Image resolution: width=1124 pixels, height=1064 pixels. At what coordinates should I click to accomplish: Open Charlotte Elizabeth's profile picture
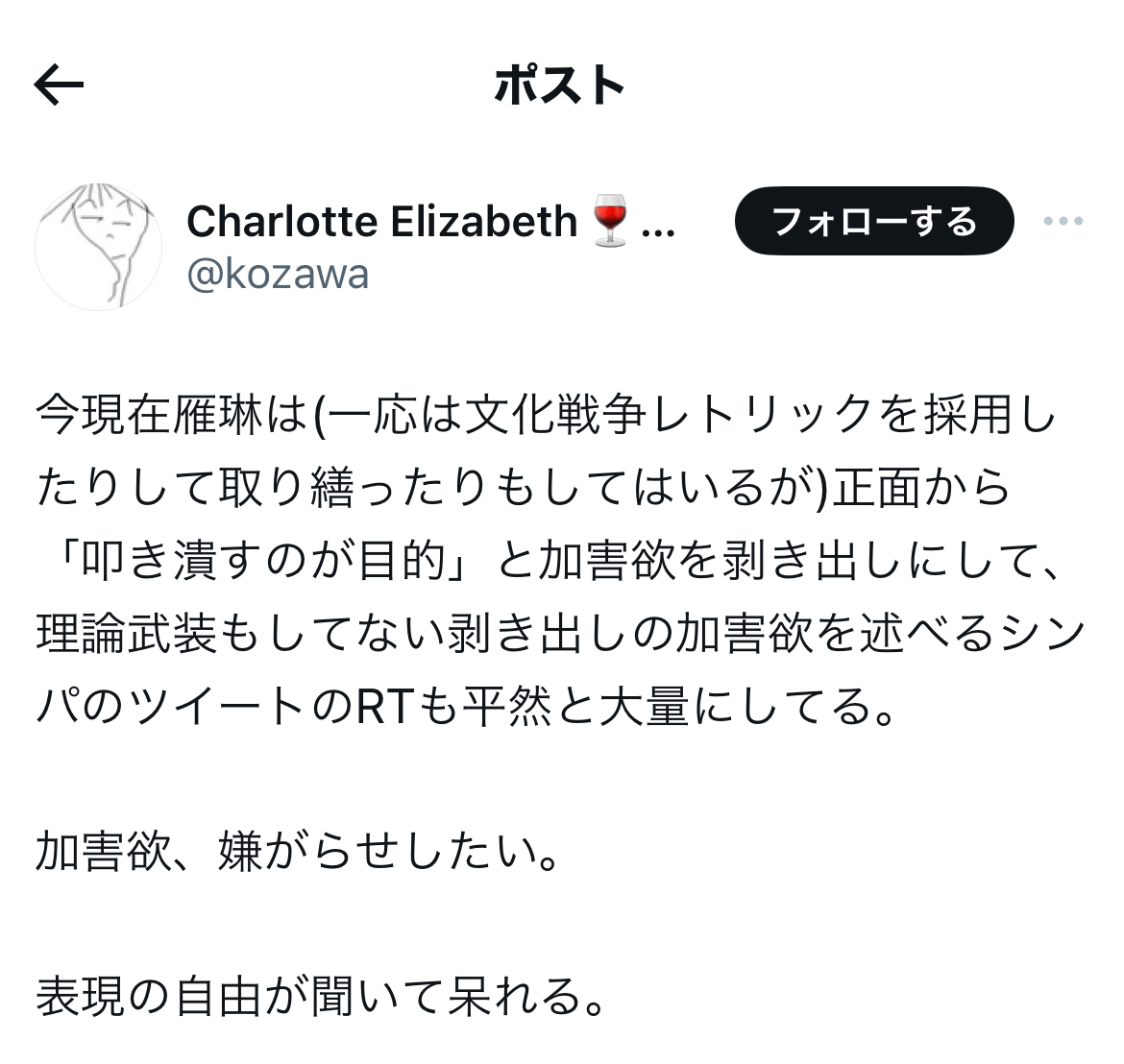98,248
